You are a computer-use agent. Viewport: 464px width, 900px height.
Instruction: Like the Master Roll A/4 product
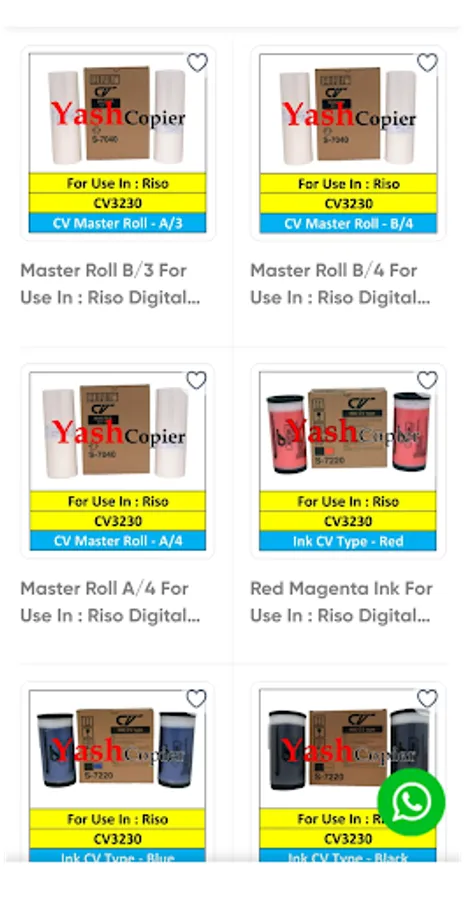[x=196, y=380]
